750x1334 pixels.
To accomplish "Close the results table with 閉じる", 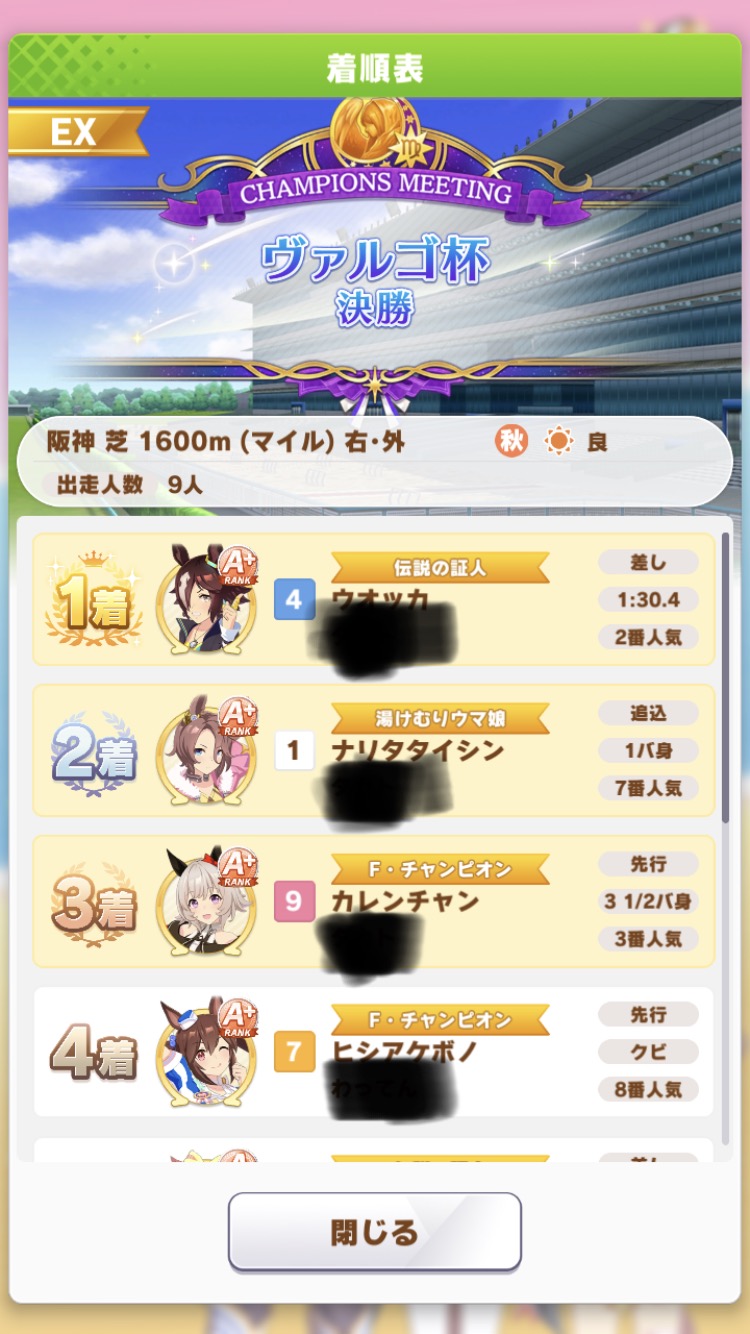I will 374,1232.
